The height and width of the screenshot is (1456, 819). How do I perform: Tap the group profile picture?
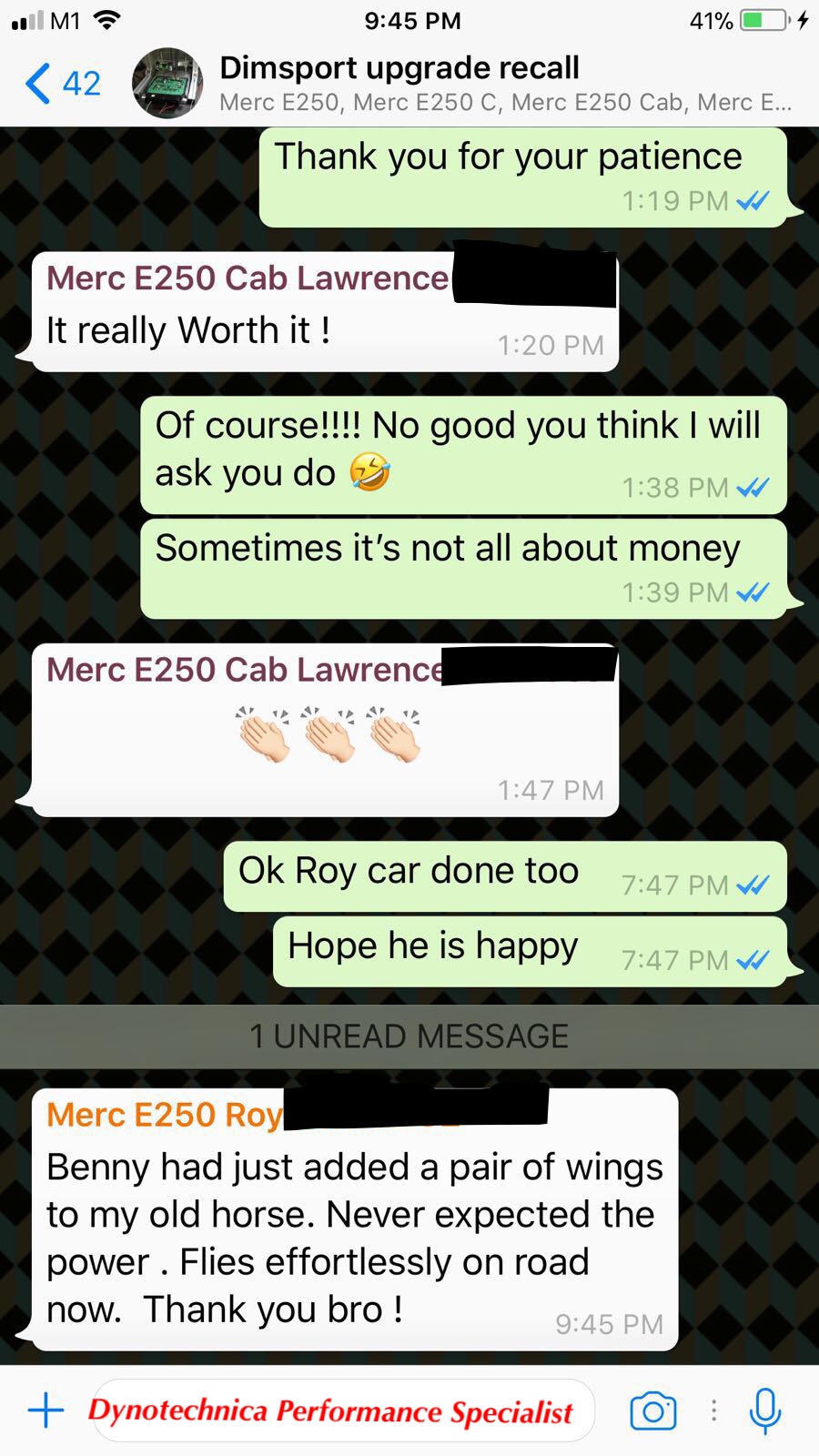coord(167,84)
